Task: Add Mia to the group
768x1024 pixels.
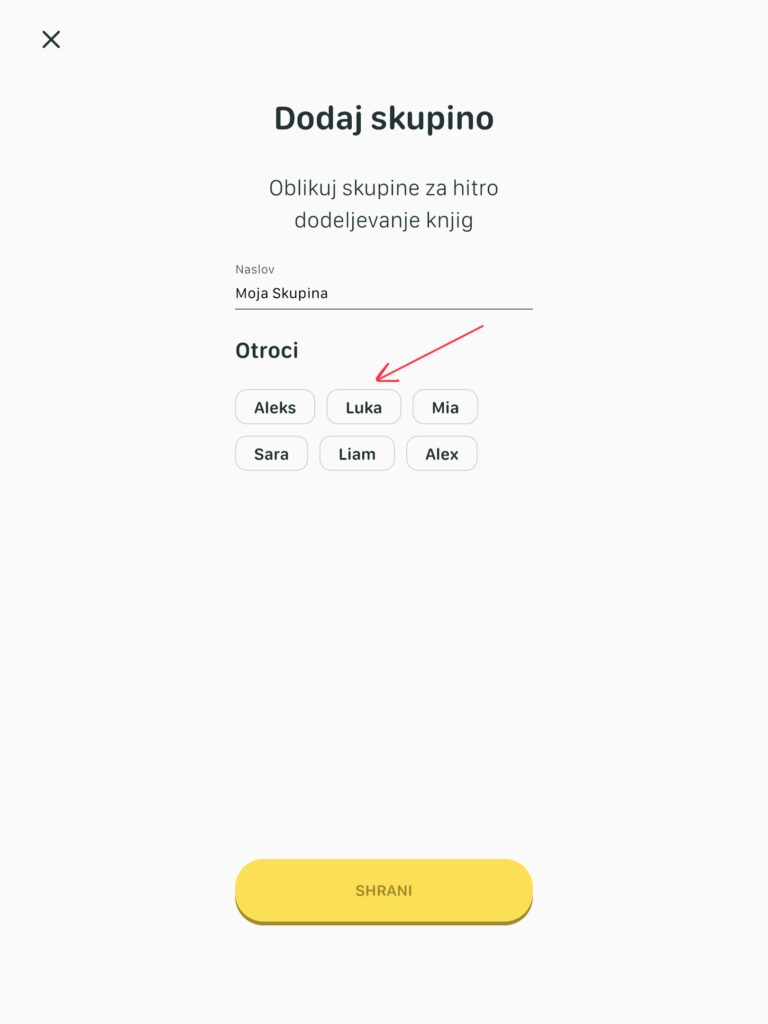Action: point(445,407)
